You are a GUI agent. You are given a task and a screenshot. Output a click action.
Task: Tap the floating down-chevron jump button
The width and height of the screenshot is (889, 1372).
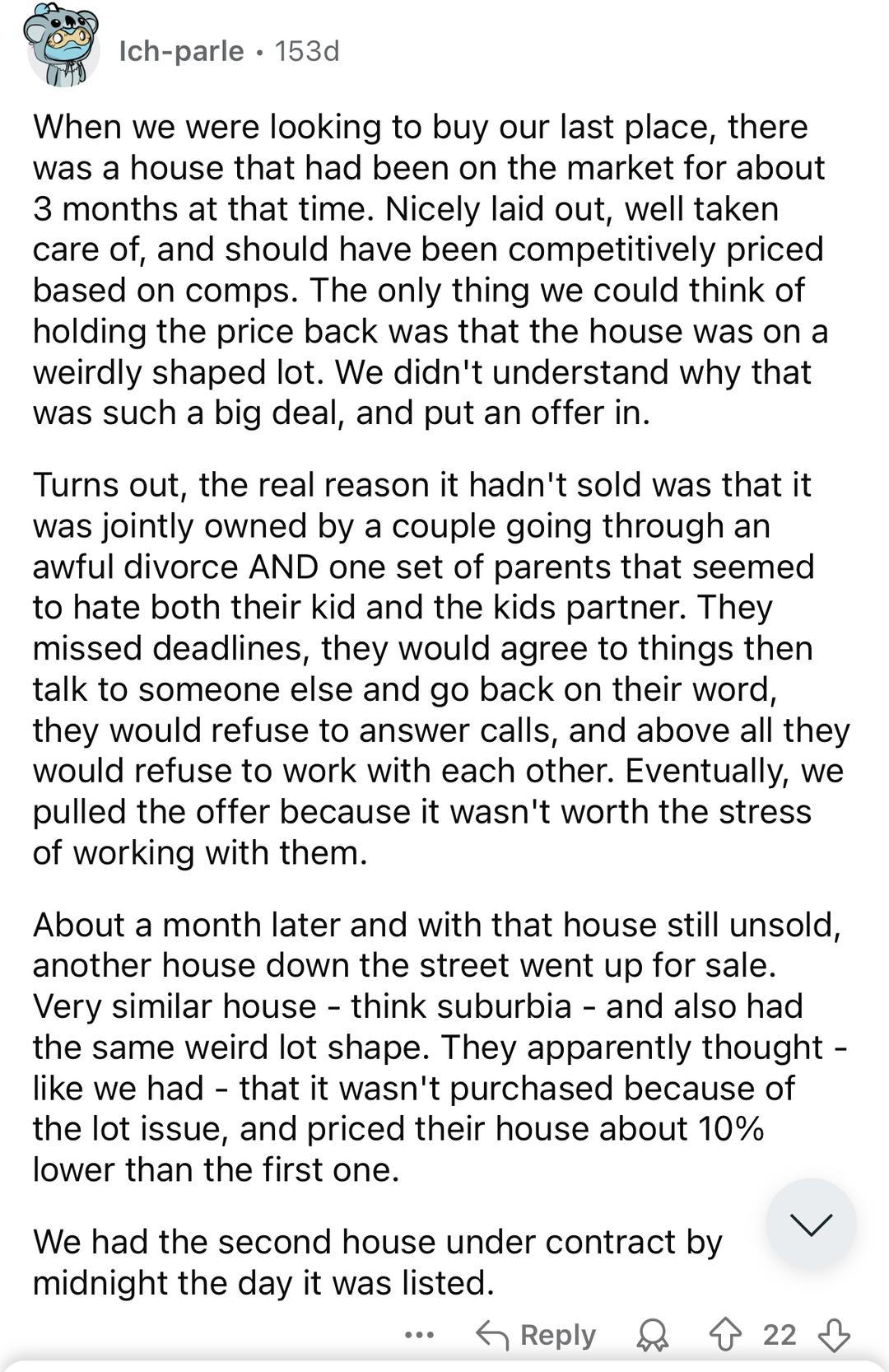(x=811, y=1224)
